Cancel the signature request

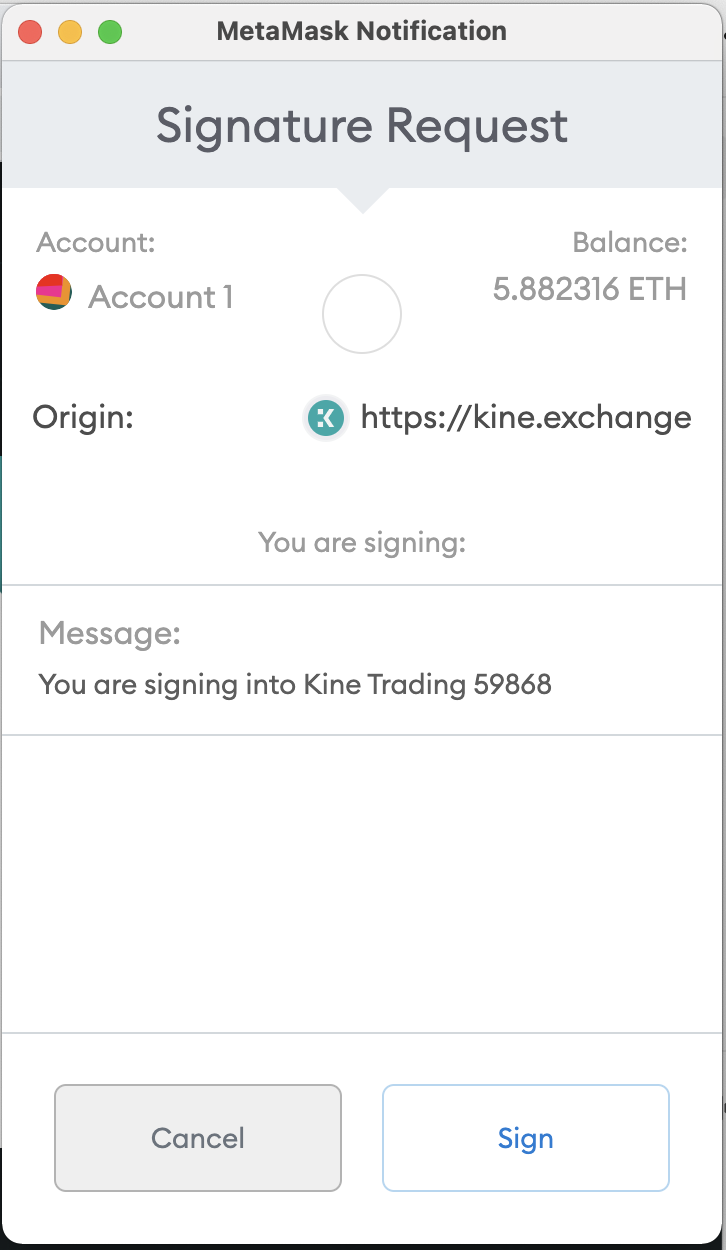tap(198, 1138)
